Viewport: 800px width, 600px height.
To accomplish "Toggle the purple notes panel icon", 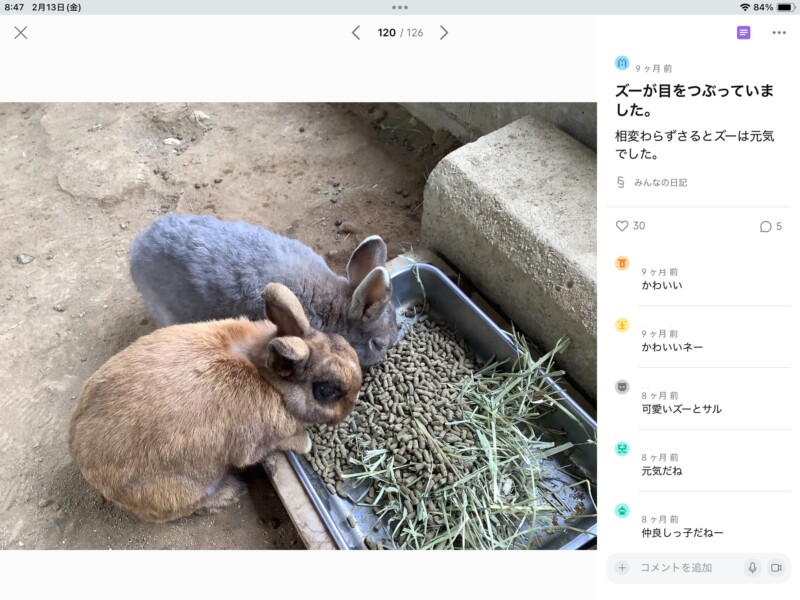I will tap(743, 33).
